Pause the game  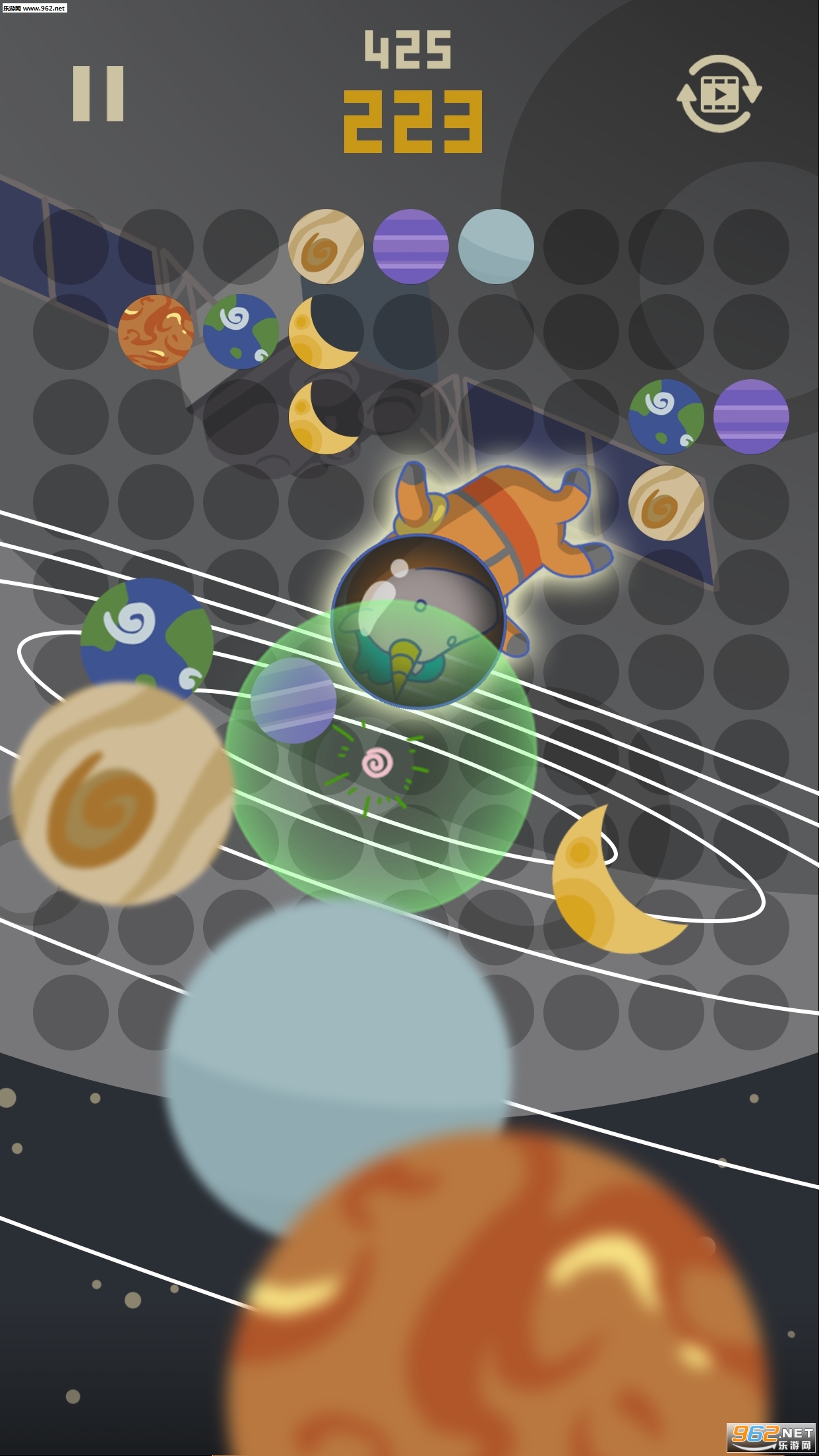(x=98, y=94)
